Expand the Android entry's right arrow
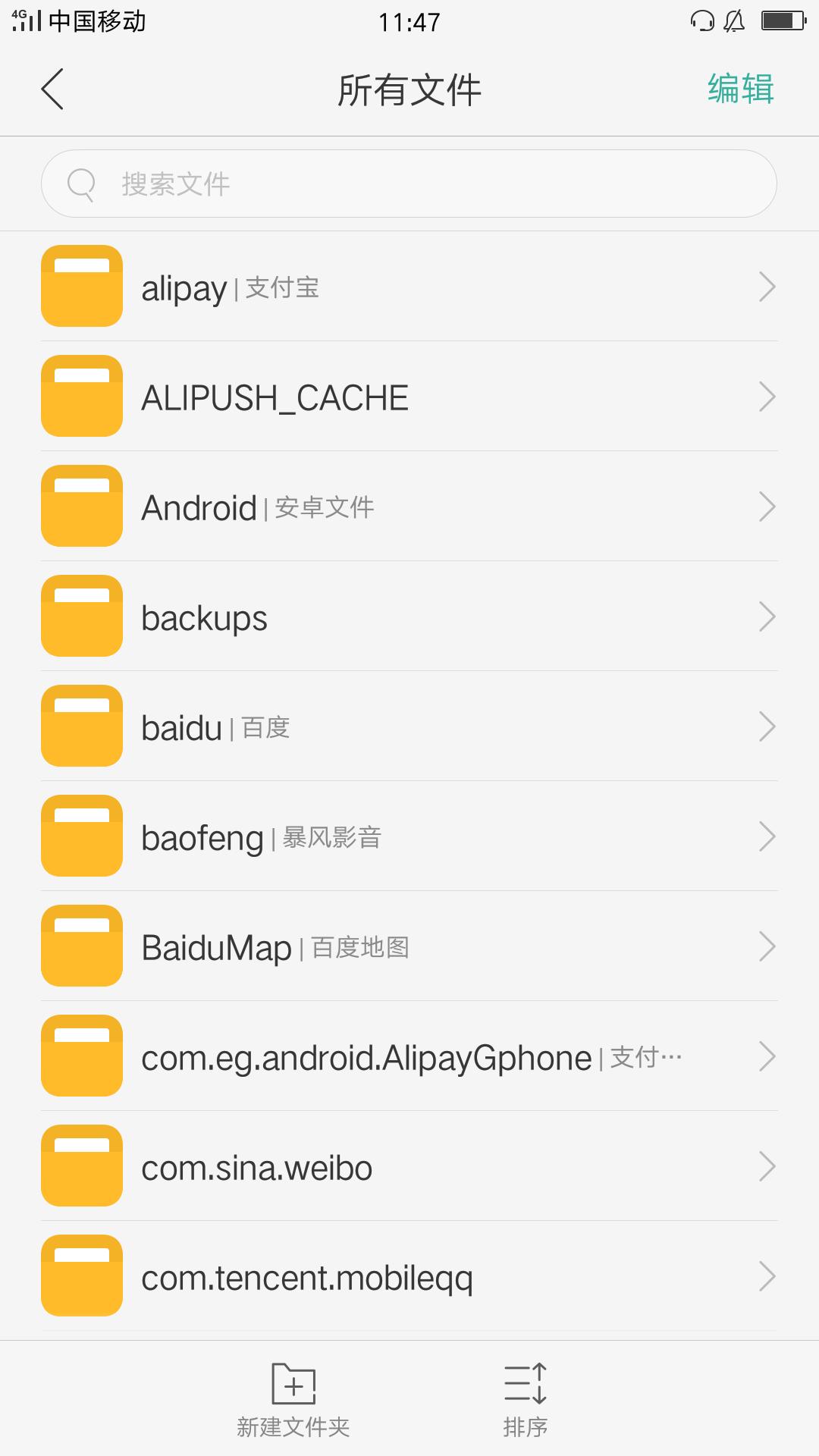Screen dimensions: 819x1456 767,506
